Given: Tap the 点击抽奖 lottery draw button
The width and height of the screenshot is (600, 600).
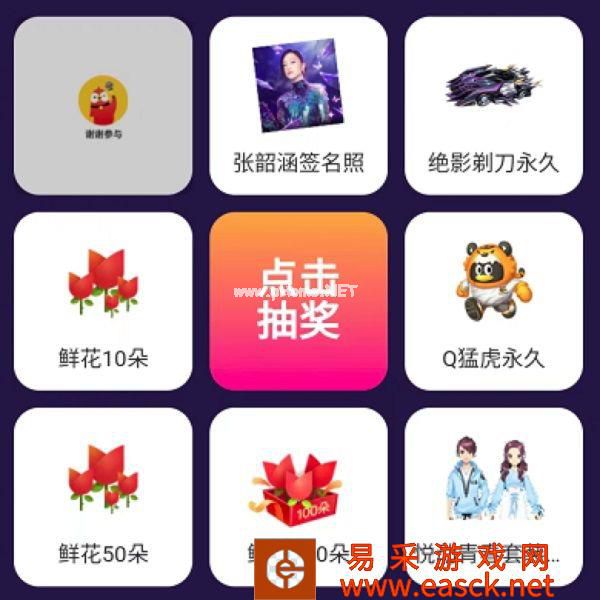Looking at the screenshot, I should point(298,301).
